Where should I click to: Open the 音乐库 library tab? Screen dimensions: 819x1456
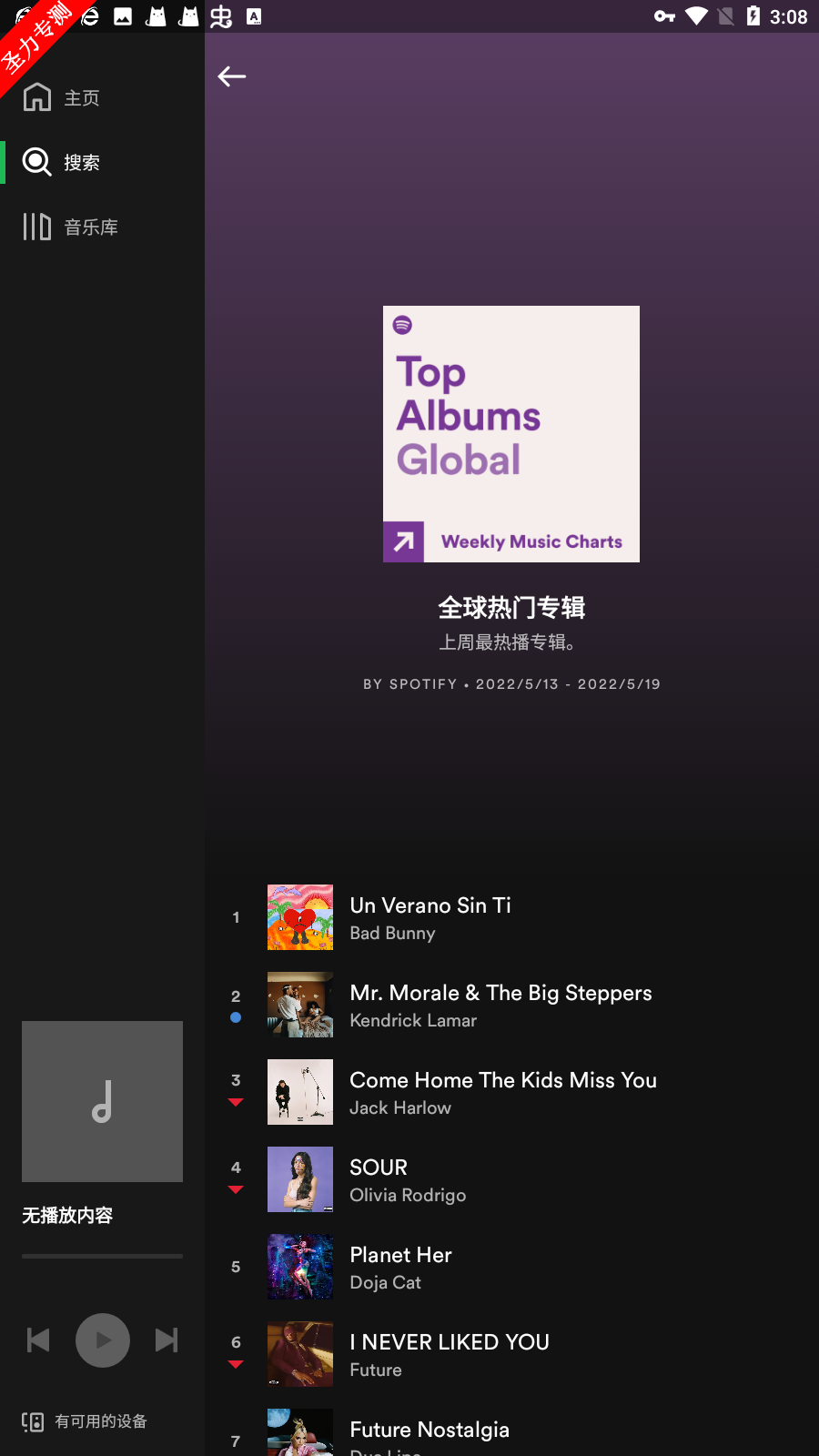pyautogui.click(x=71, y=227)
